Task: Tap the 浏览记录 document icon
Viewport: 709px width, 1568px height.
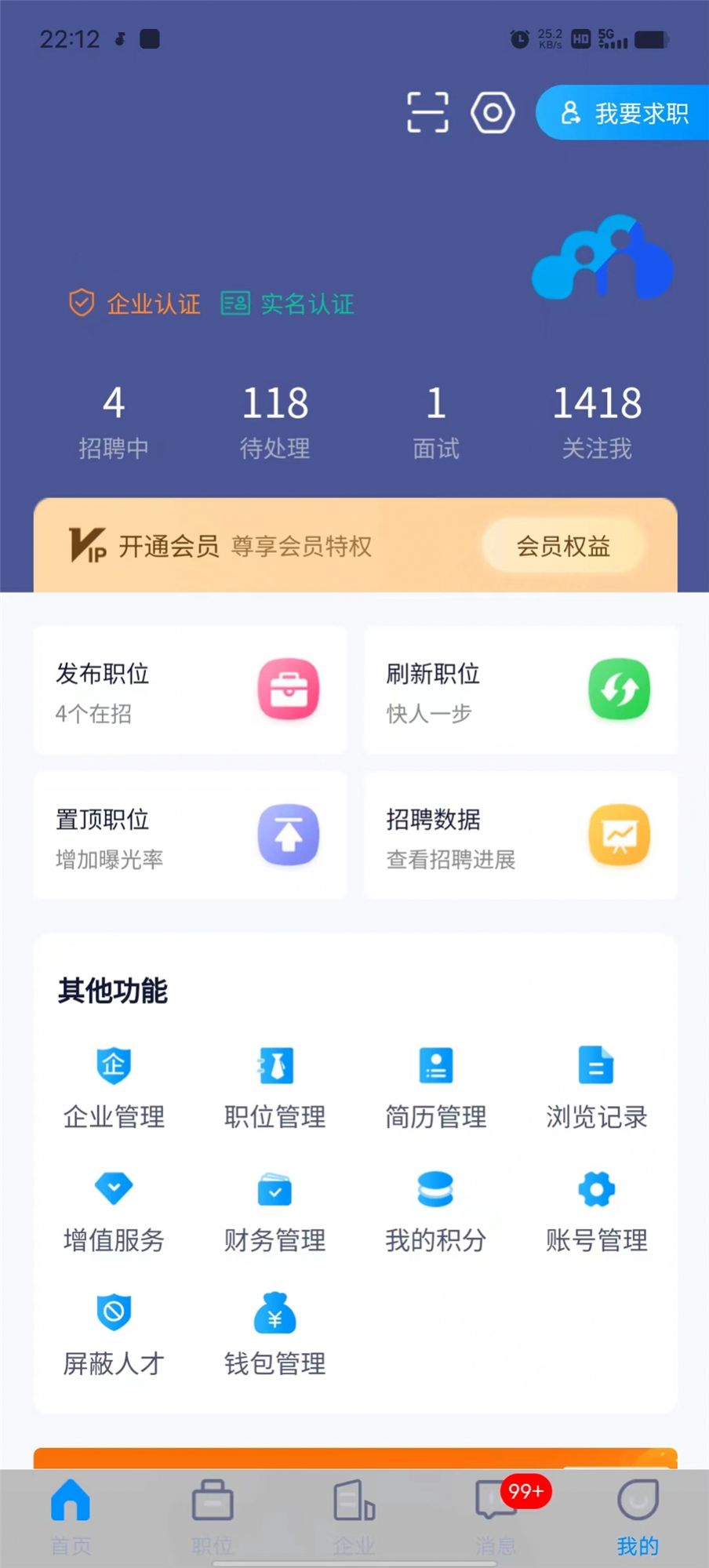Action: (595, 1066)
